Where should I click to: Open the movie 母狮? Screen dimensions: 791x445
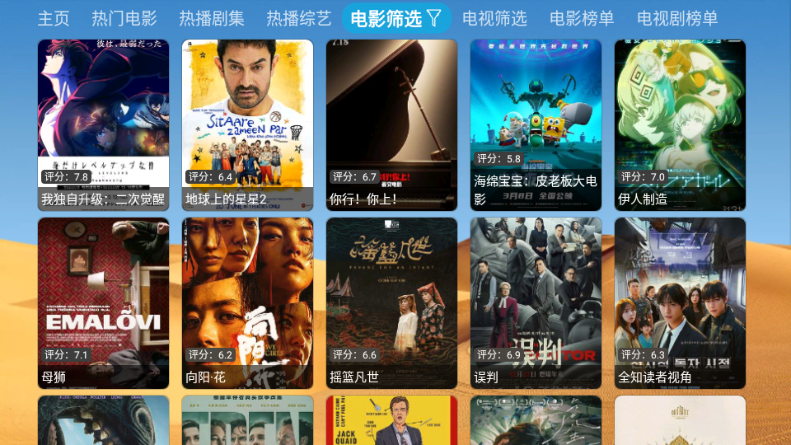point(103,301)
